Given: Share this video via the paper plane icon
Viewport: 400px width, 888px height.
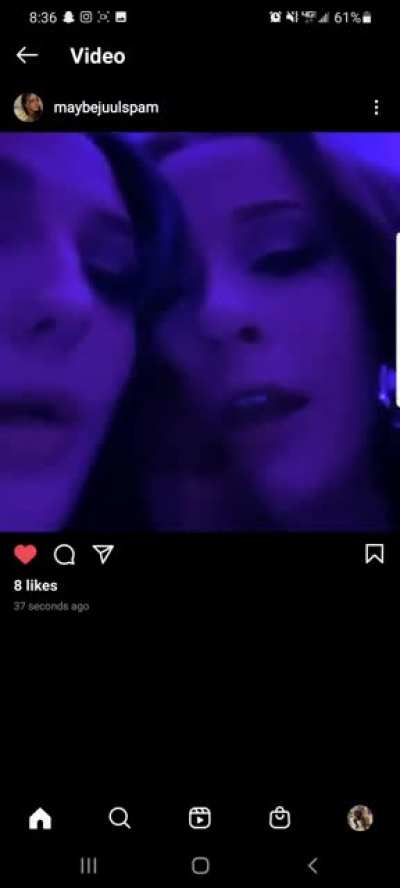Looking at the screenshot, I should tap(103, 554).
